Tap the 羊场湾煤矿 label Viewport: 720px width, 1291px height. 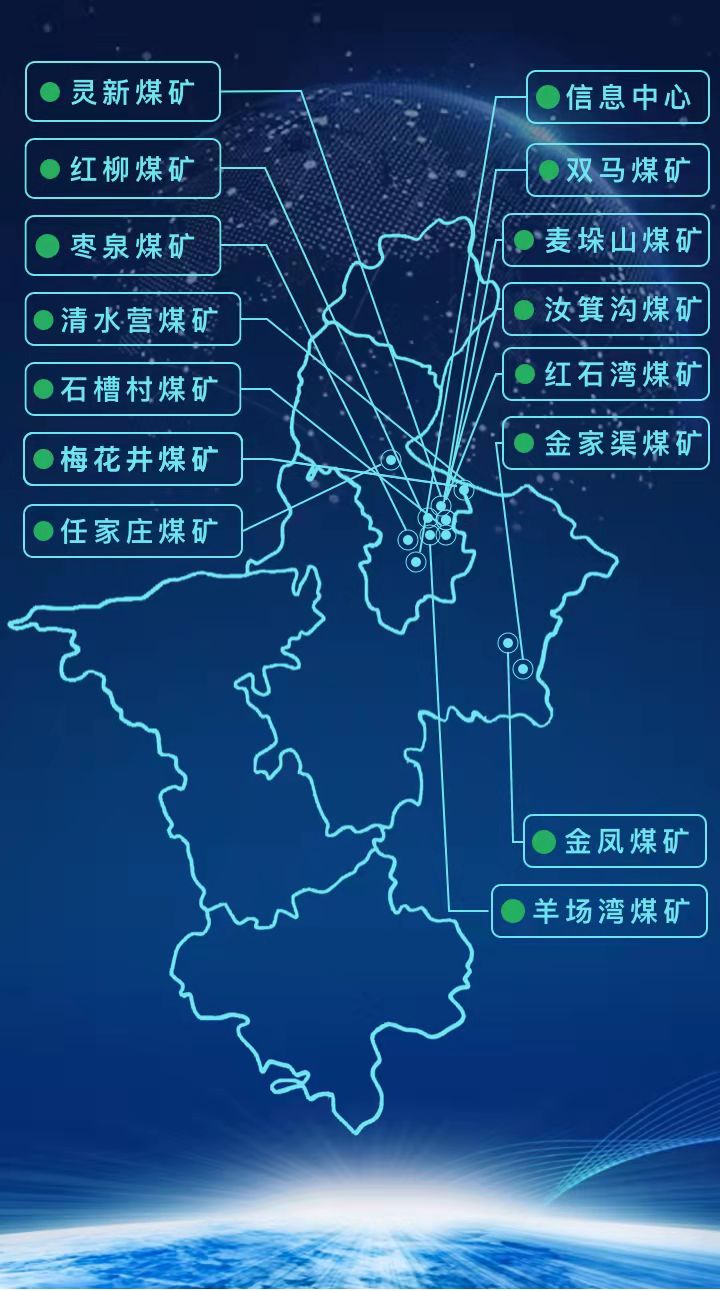point(599,911)
